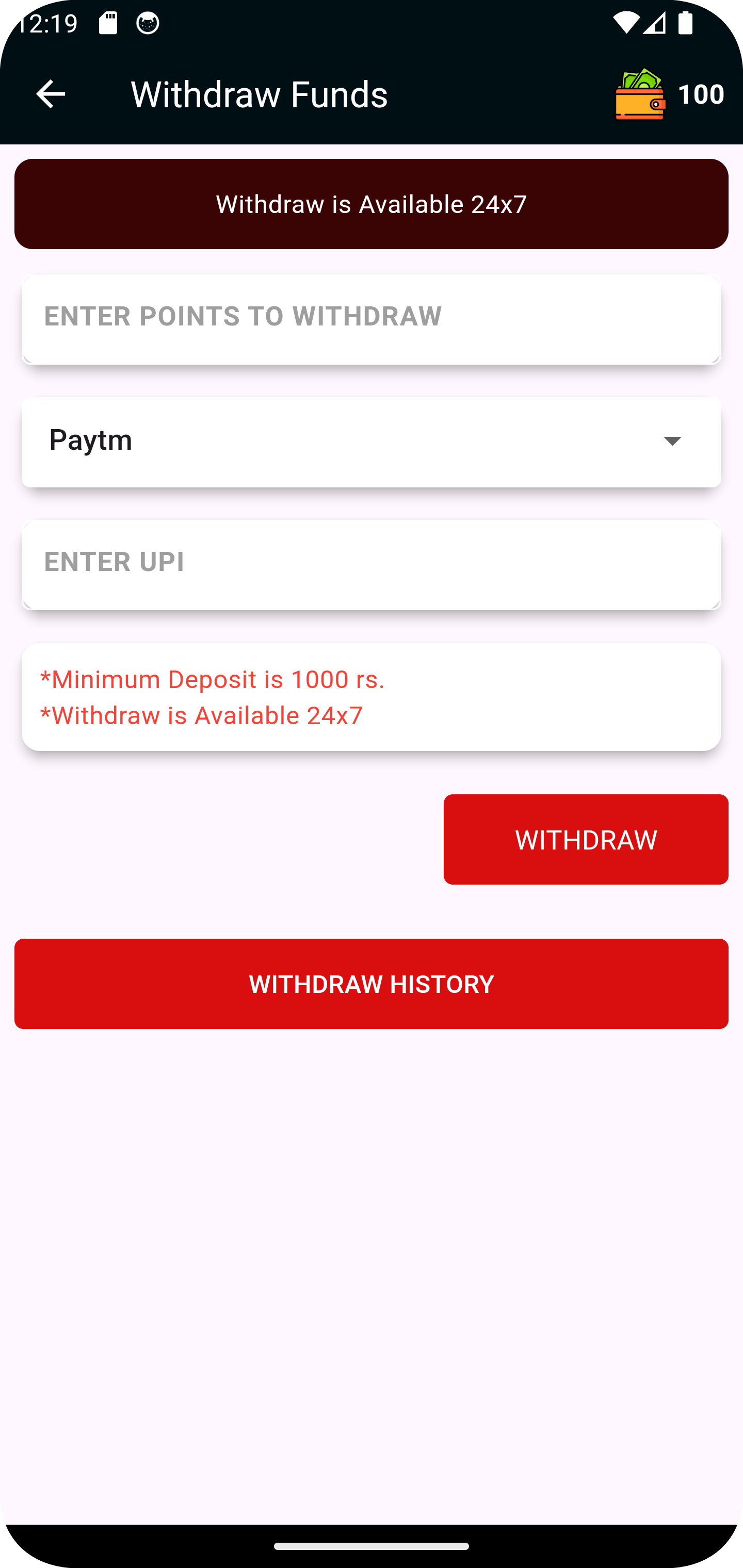Select Paytm from the payment selector
The image size is (743, 1568).
pyautogui.click(x=91, y=440)
